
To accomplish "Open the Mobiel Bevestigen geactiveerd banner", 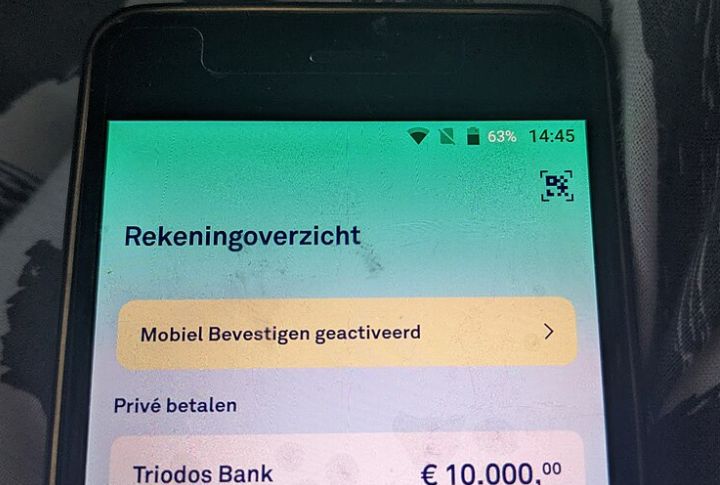I will point(346,333).
